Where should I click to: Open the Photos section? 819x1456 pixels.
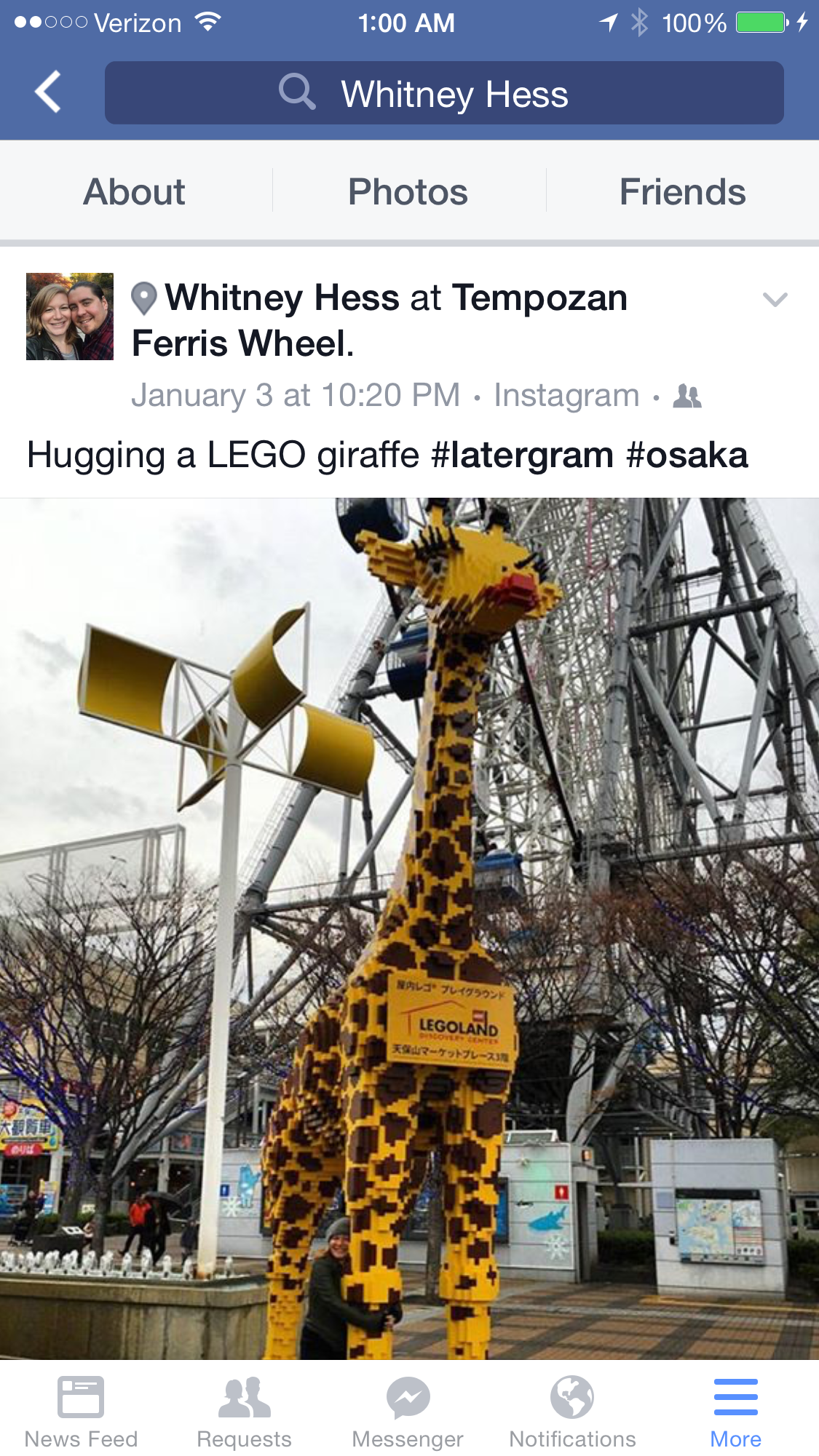point(408,192)
